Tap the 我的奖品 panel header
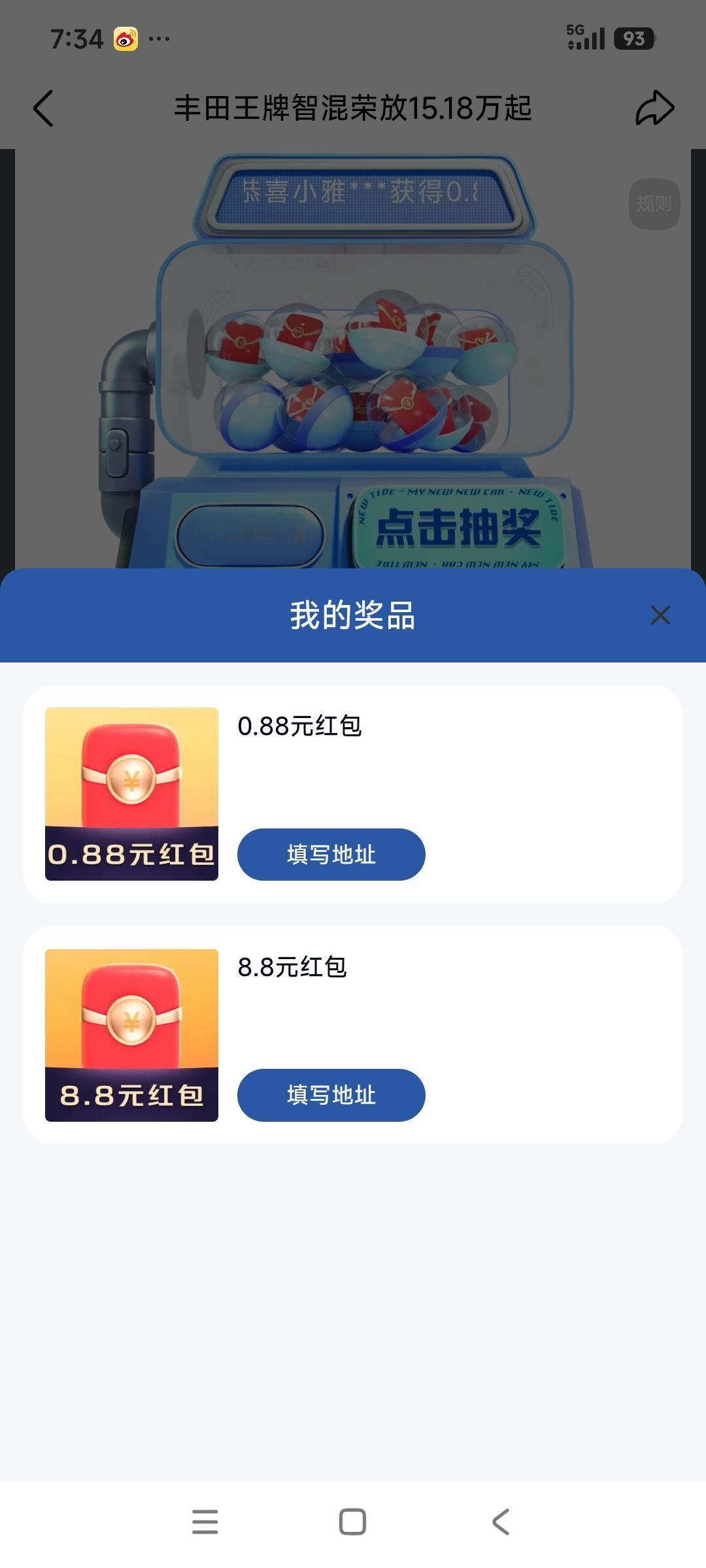706x1568 pixels. click(353, 615)
